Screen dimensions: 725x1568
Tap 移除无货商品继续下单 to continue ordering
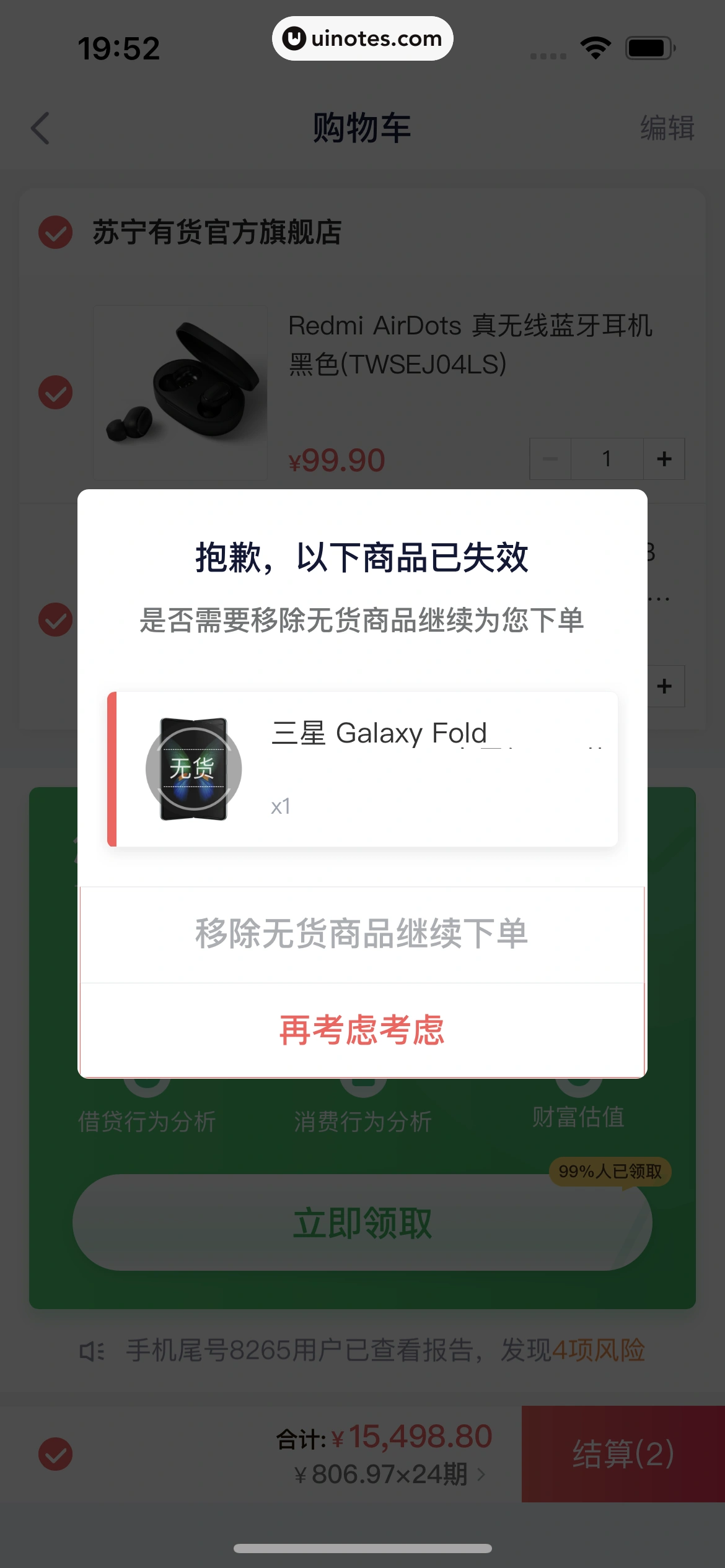coord(362,934)
